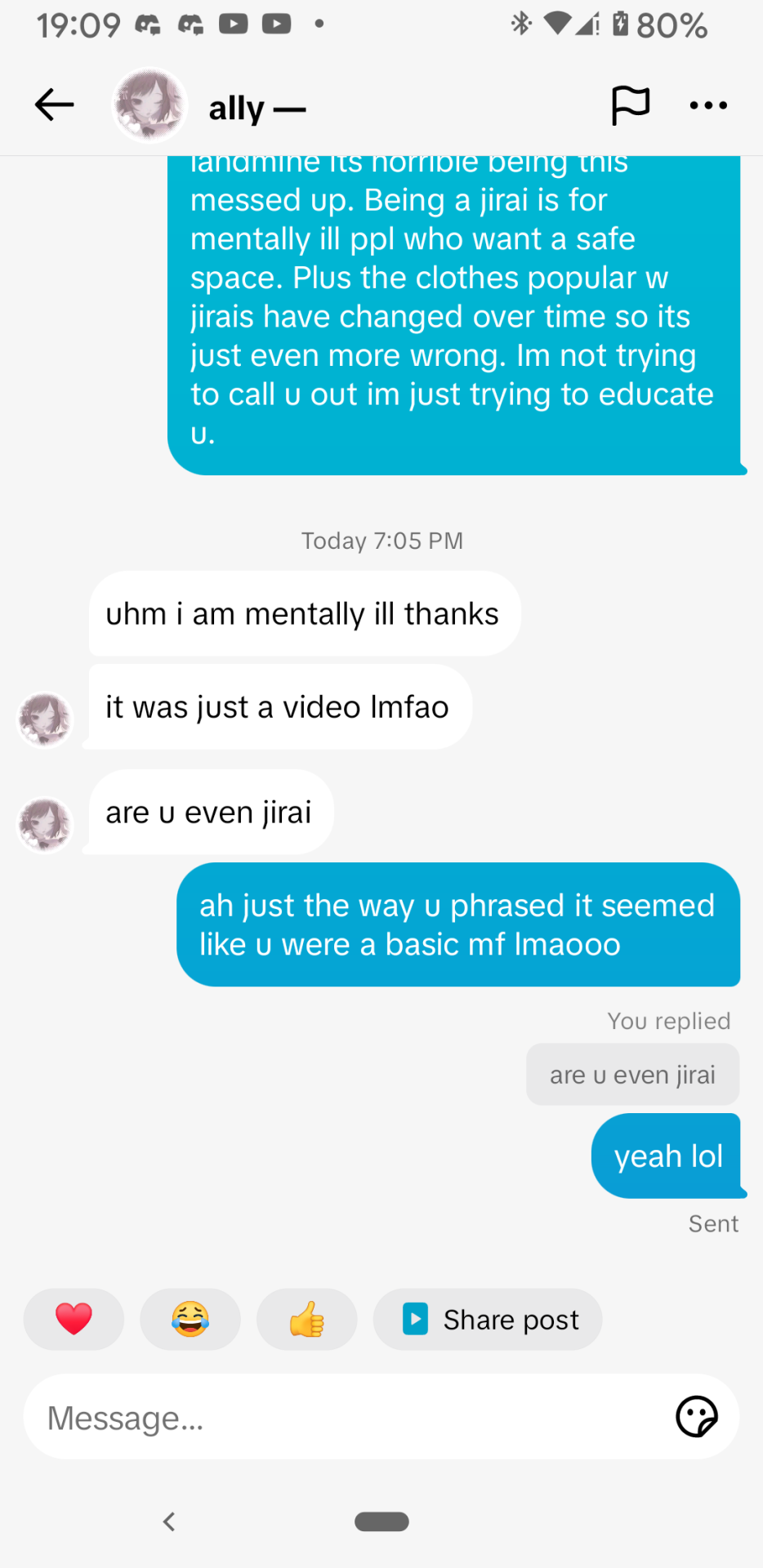The width and height of the screenshot is (763, 1568).
Task: Tap the quoted 'are u even jirai' reply
Action: [x=632, y=1075]
